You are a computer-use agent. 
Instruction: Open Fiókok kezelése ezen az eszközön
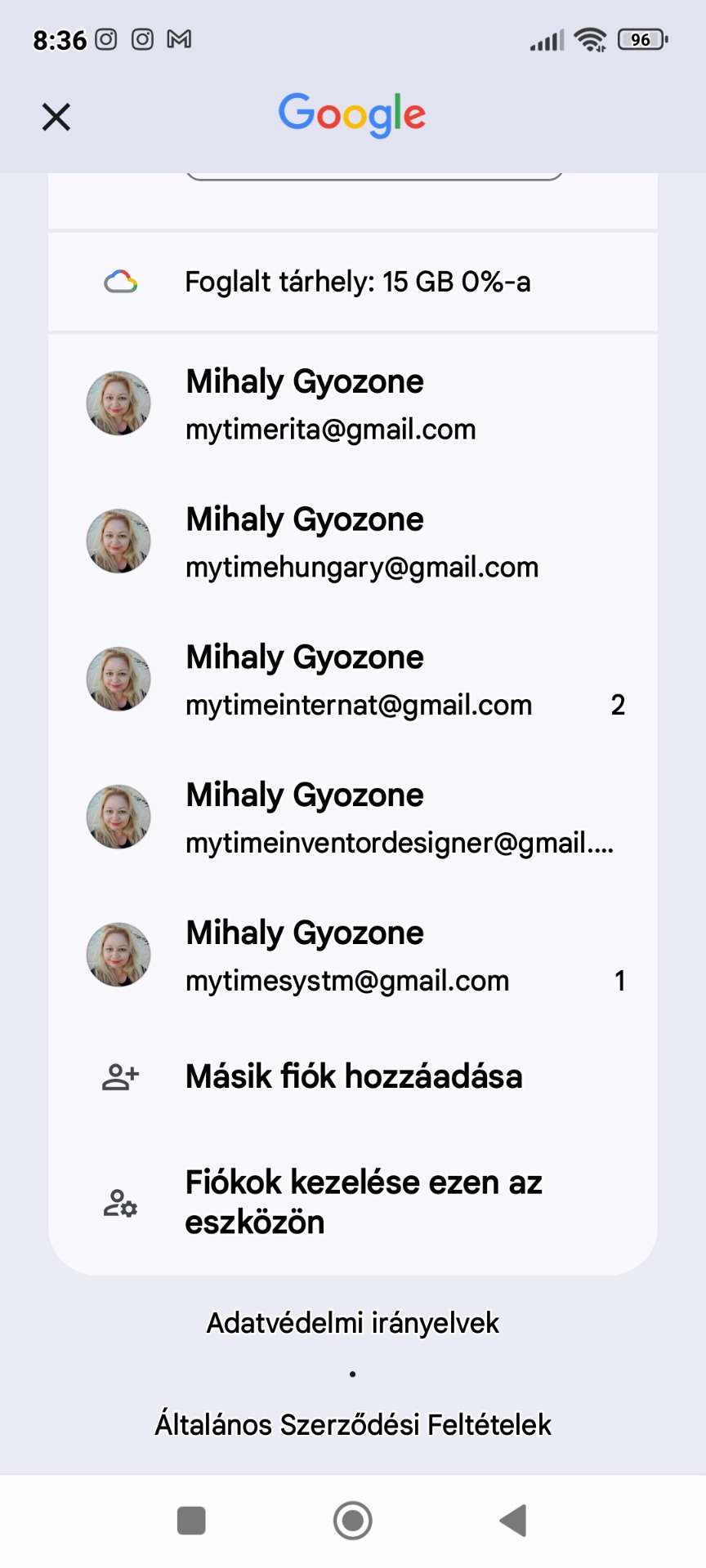[353, 1202]
